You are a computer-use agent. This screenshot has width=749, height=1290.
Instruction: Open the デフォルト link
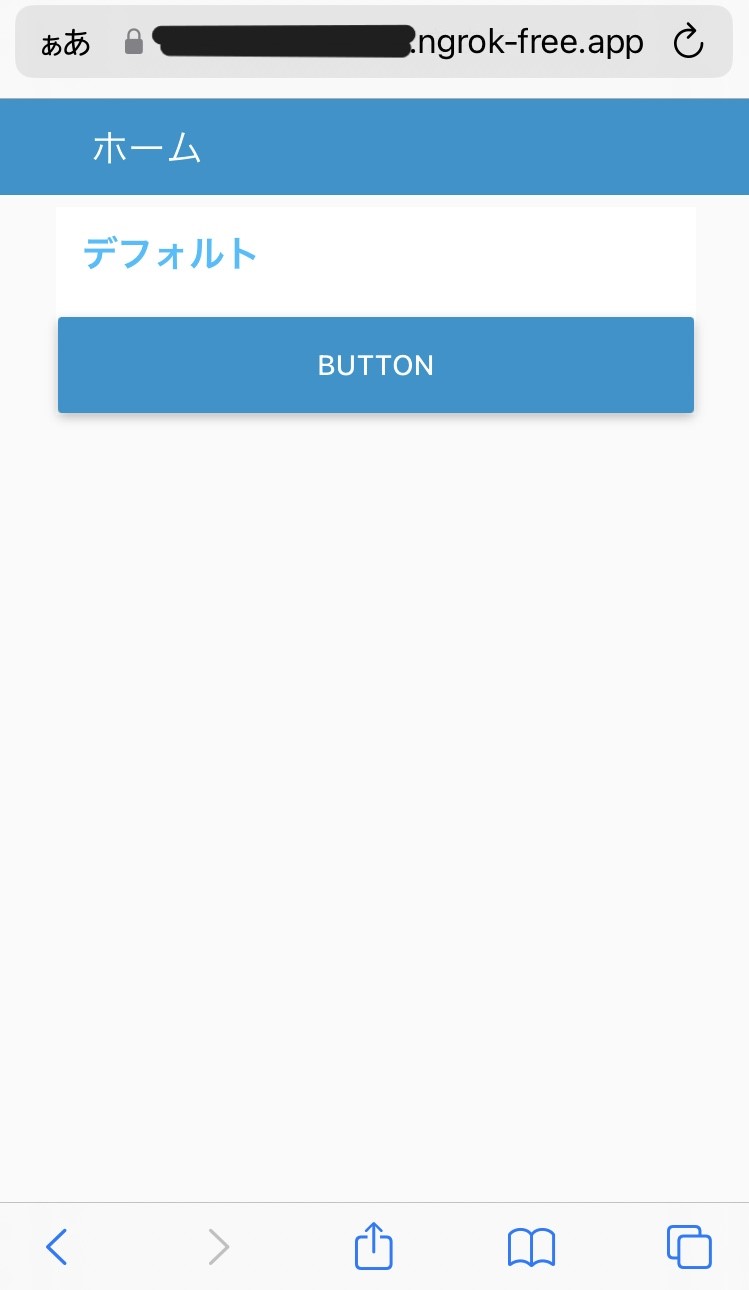169,255
